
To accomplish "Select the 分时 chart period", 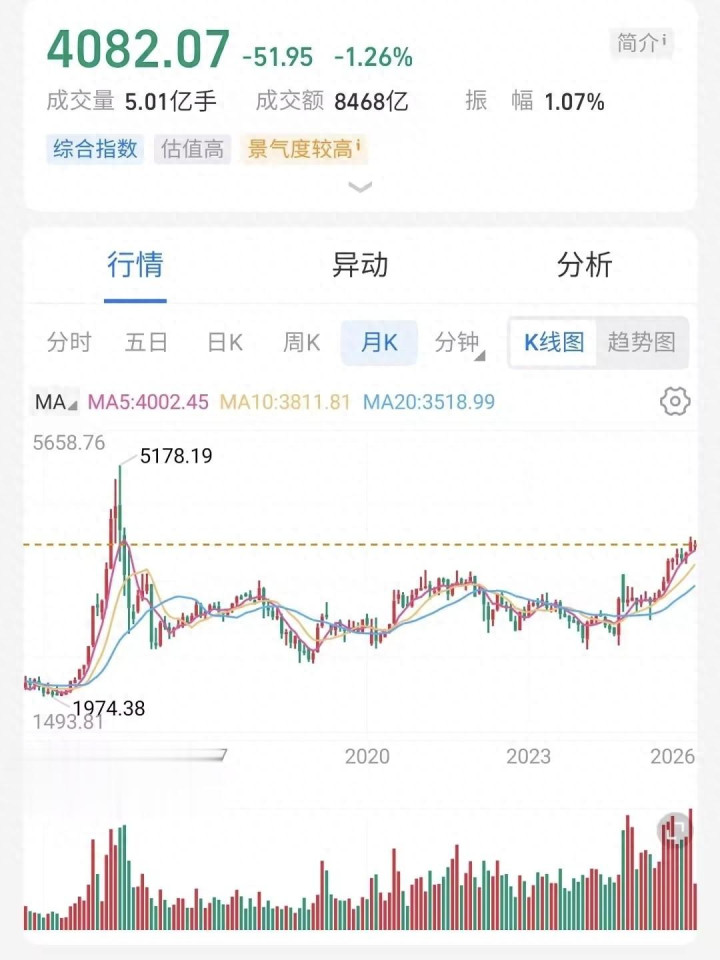I will tap(69, 343).
